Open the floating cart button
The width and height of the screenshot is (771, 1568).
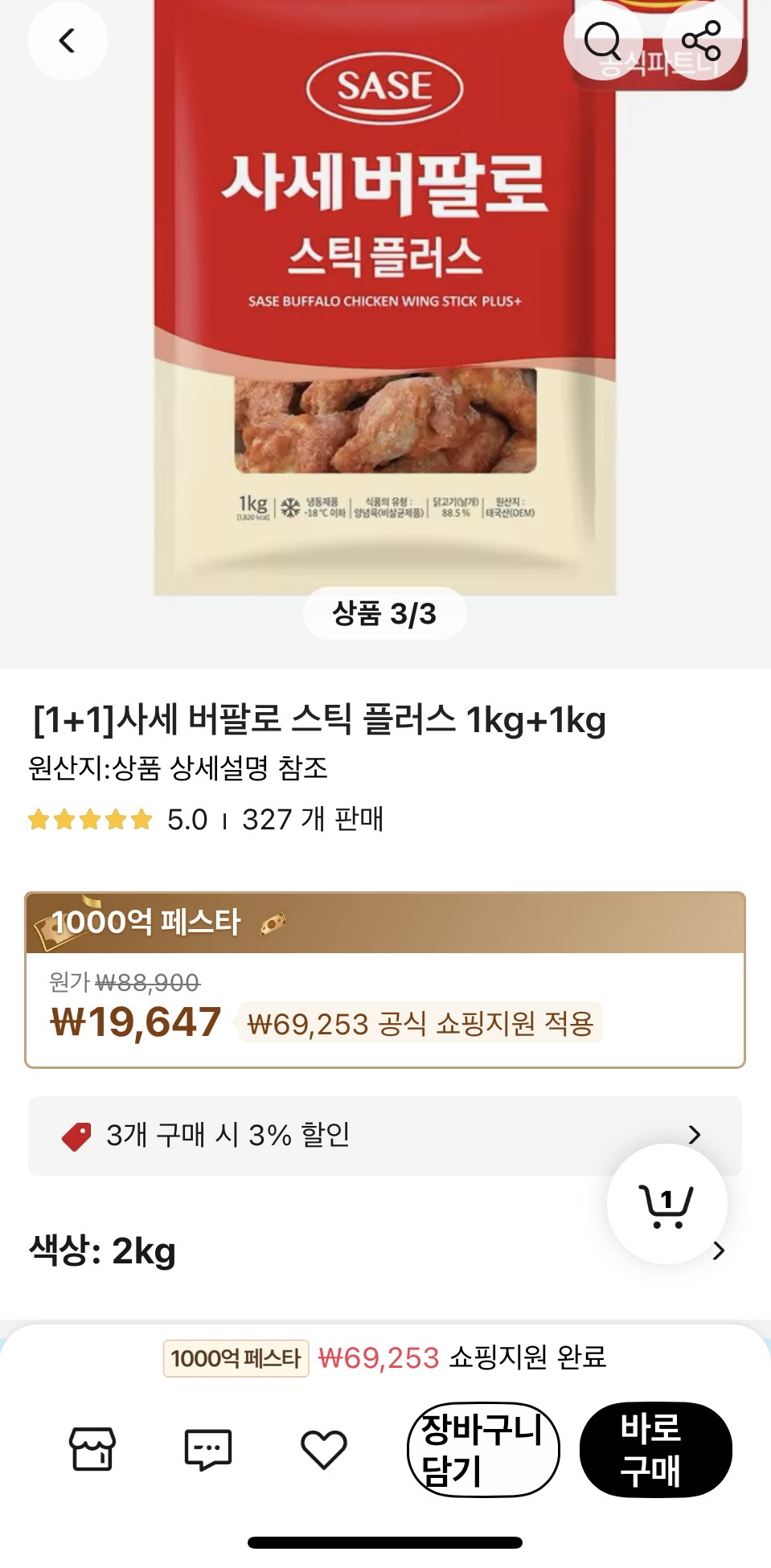click(x=666, y=1204)
